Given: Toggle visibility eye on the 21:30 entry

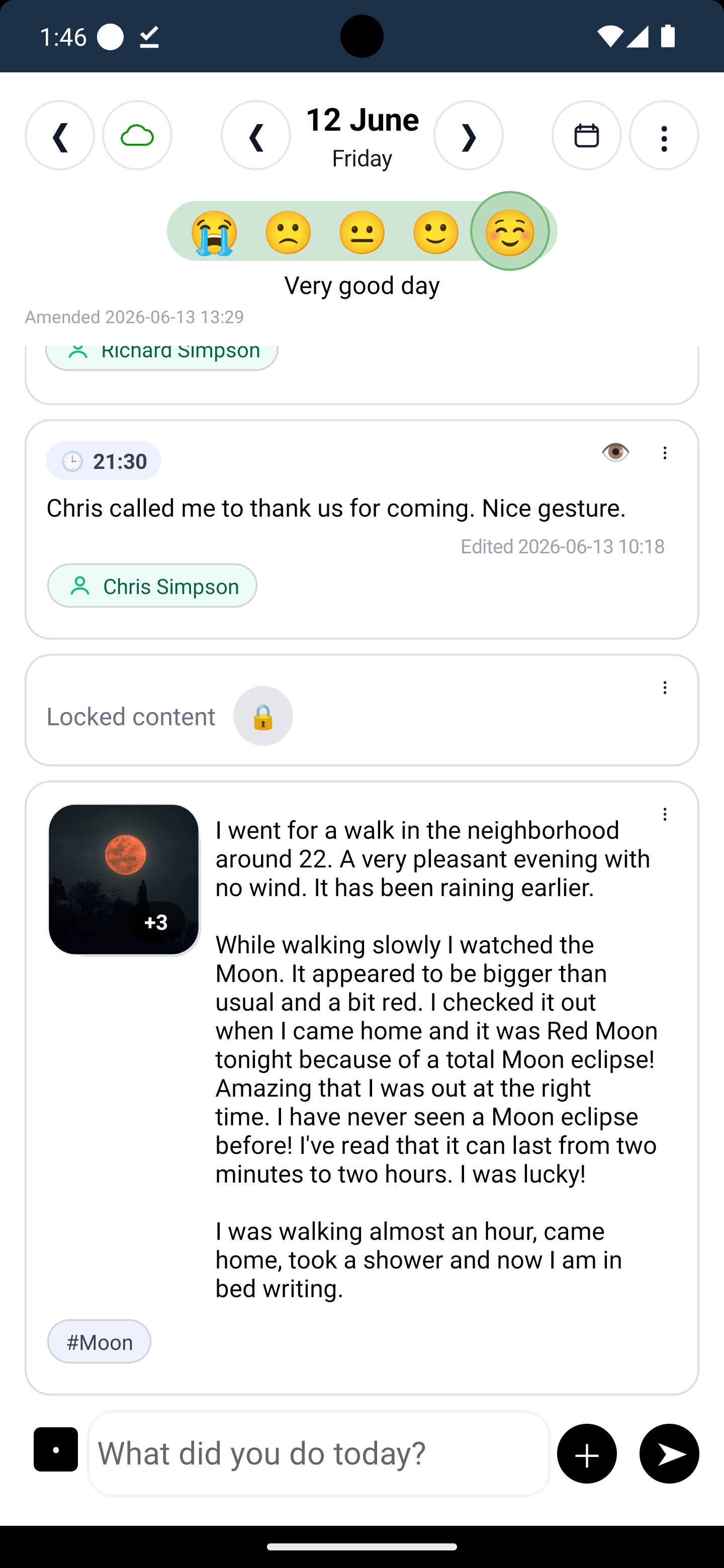Looking at the screenshot, I should click(615, 452).
